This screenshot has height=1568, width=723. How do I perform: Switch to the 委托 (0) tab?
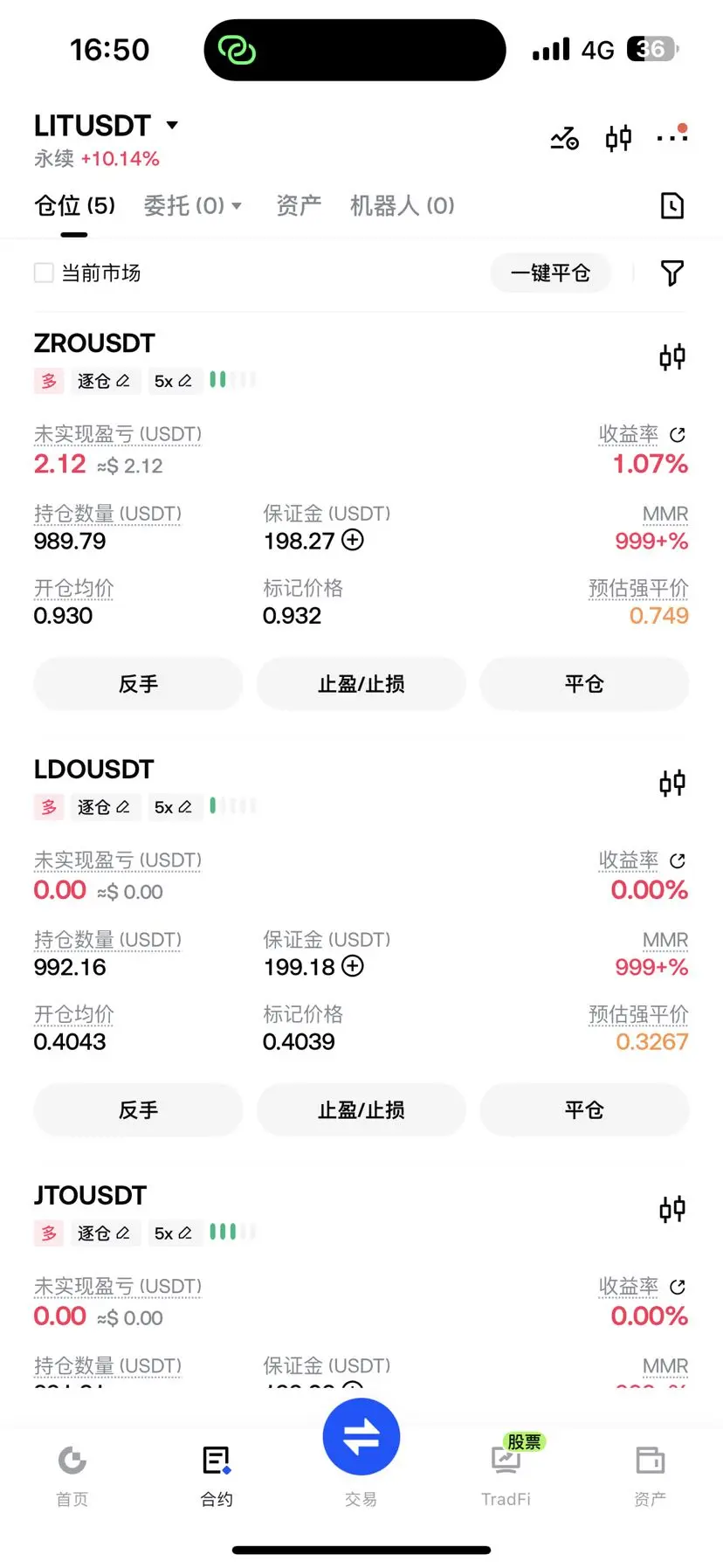point(192,206)
